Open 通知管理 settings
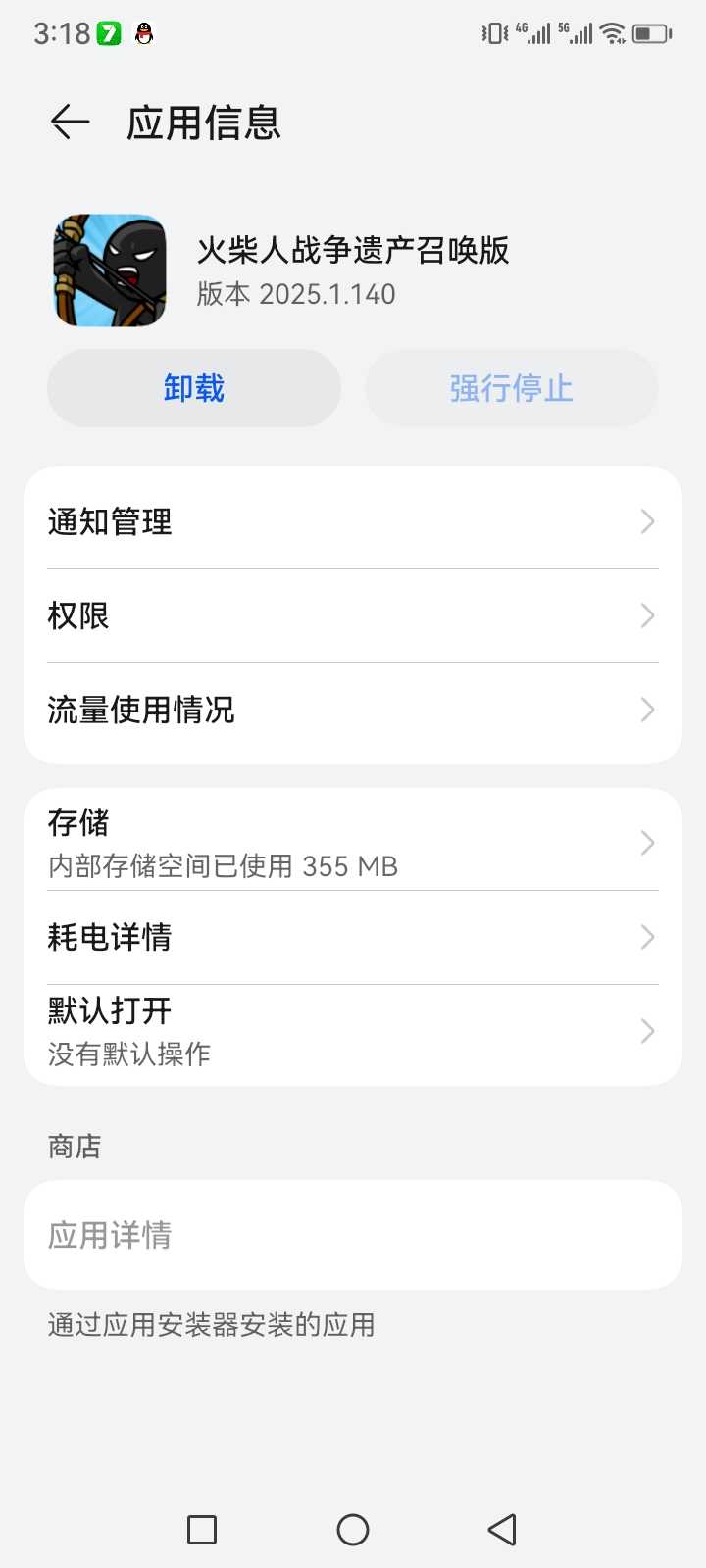The image size is (706, 1568). click(x=352, y=521)
